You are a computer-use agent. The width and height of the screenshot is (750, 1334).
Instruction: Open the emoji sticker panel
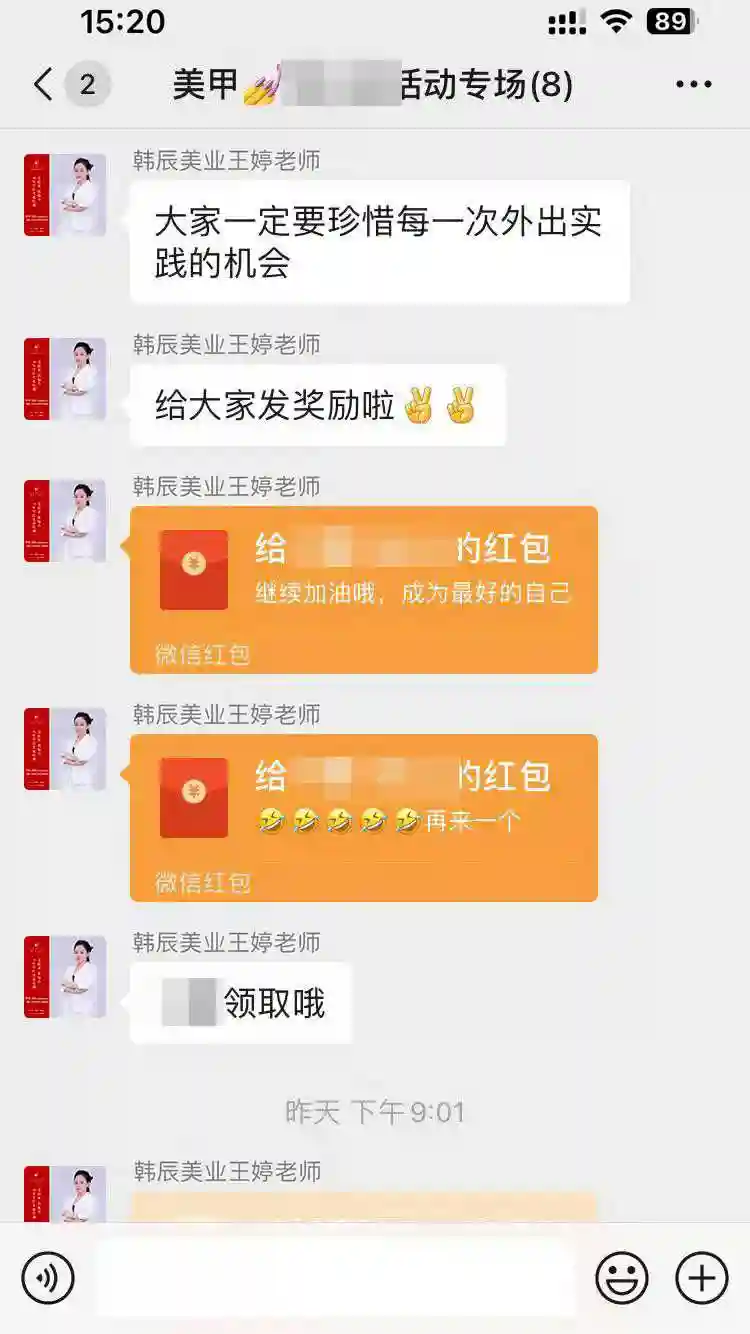tap(621, 1278)
